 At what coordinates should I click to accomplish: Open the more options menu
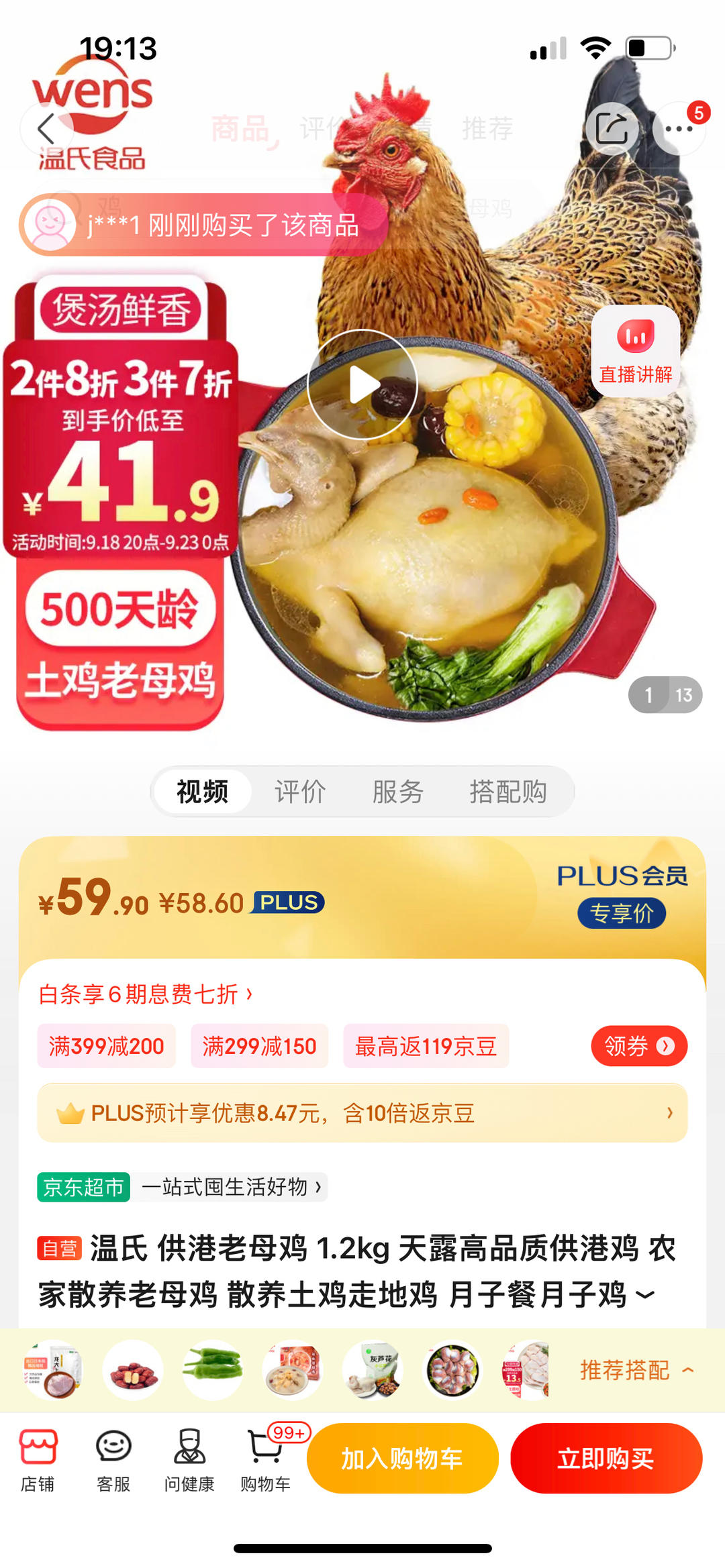point(679,128)
